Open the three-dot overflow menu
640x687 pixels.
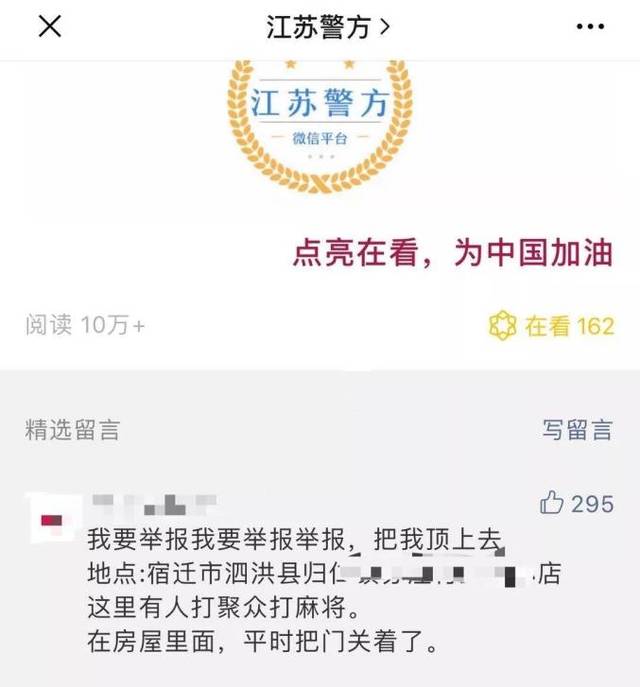(590, 28)
